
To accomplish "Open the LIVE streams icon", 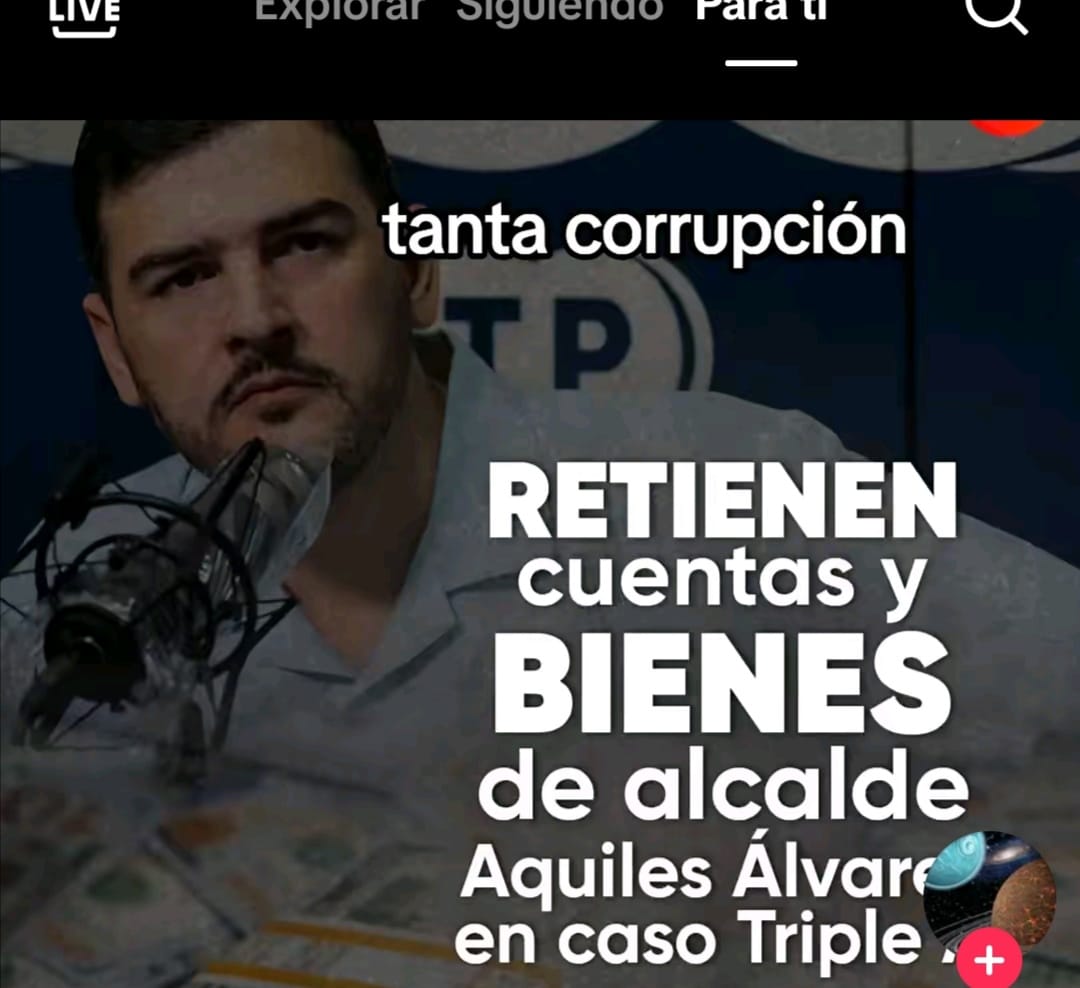I will (85, 14).
